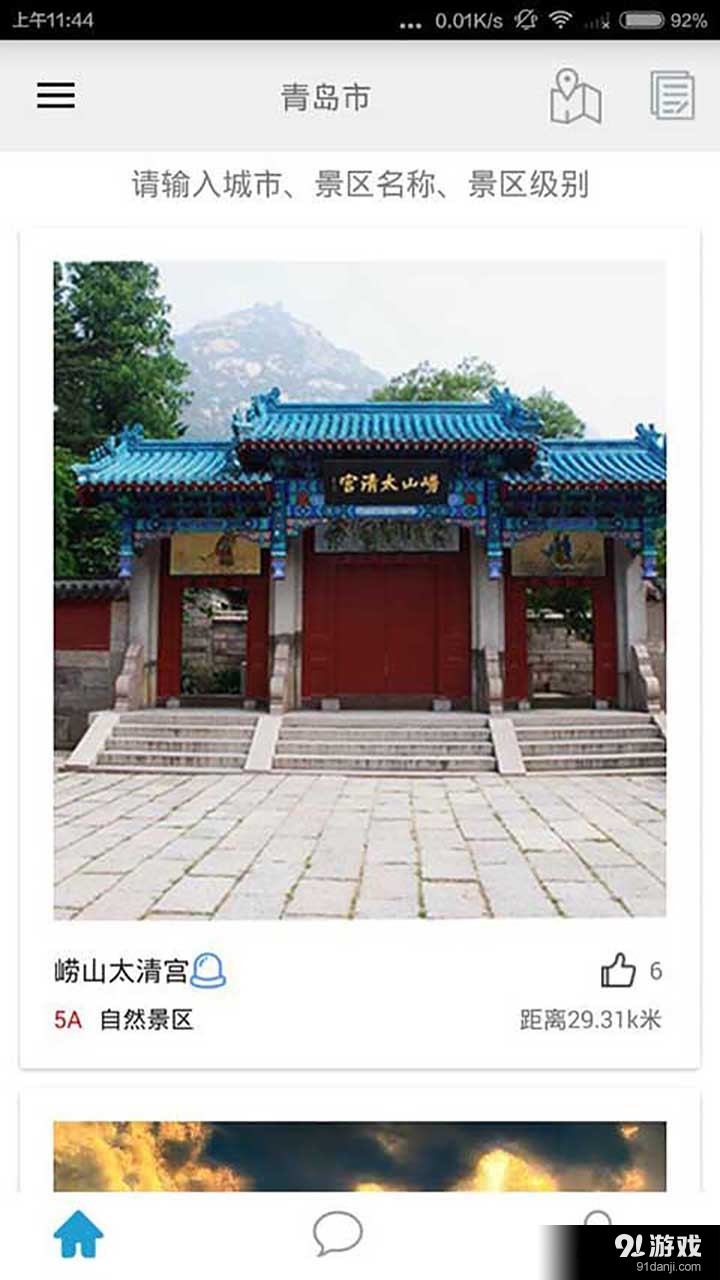This screenshot has height=1280, width=720.
Task: Open the hamburger navigation menu
Action: click(x=57, y=95)
